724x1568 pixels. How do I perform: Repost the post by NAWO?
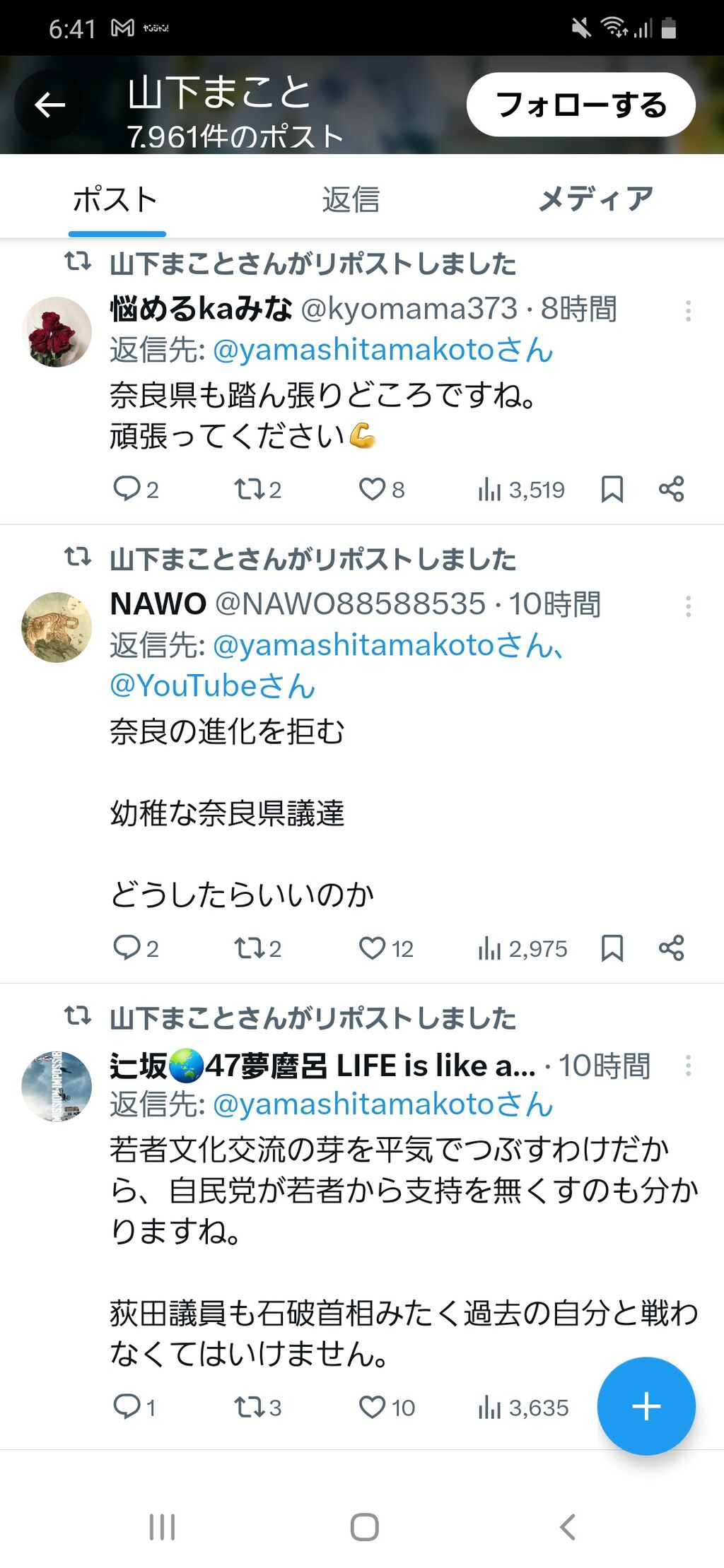tap(248, 948)
